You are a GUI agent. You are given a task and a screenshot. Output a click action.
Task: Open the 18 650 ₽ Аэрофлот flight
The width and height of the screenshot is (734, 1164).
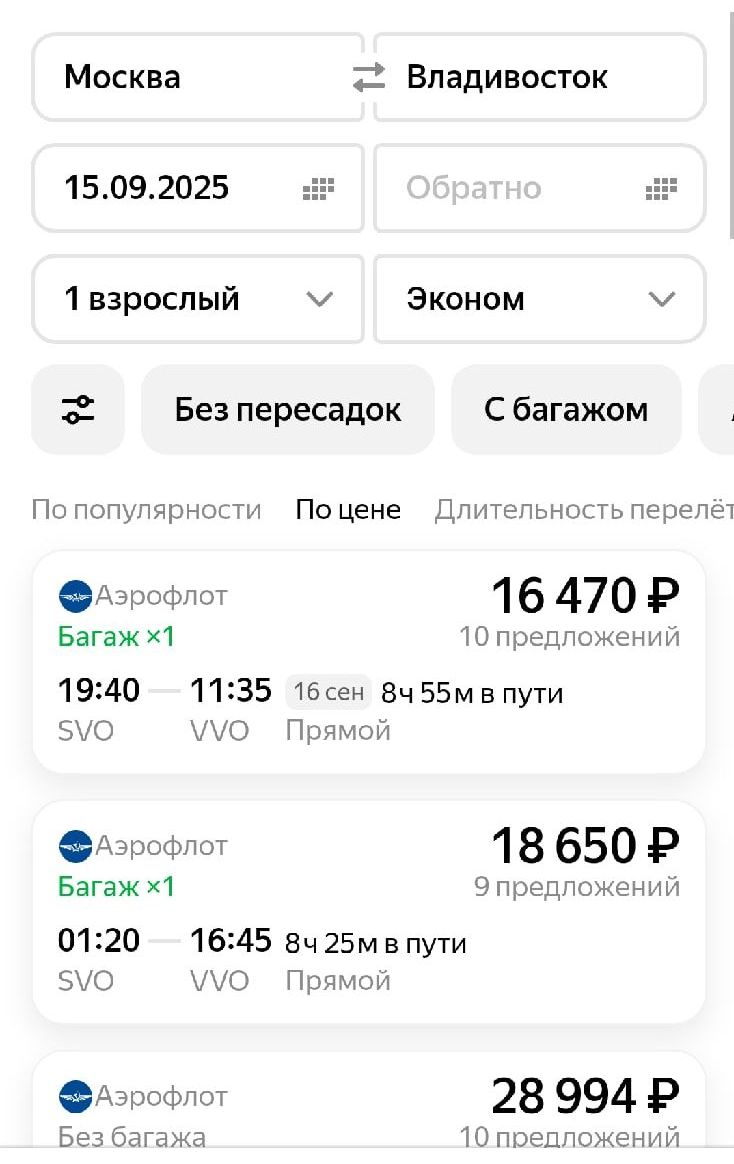[x=369, y=912]
